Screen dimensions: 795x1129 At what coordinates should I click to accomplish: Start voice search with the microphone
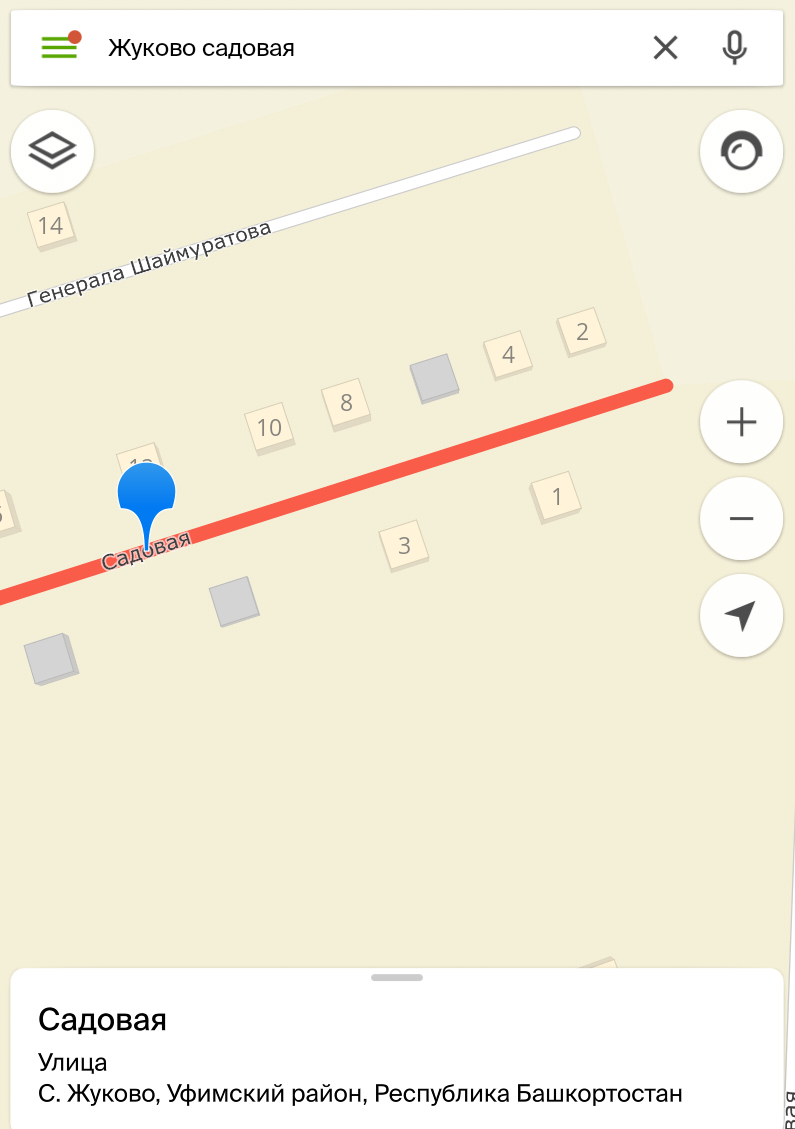[x=735, y=47]
